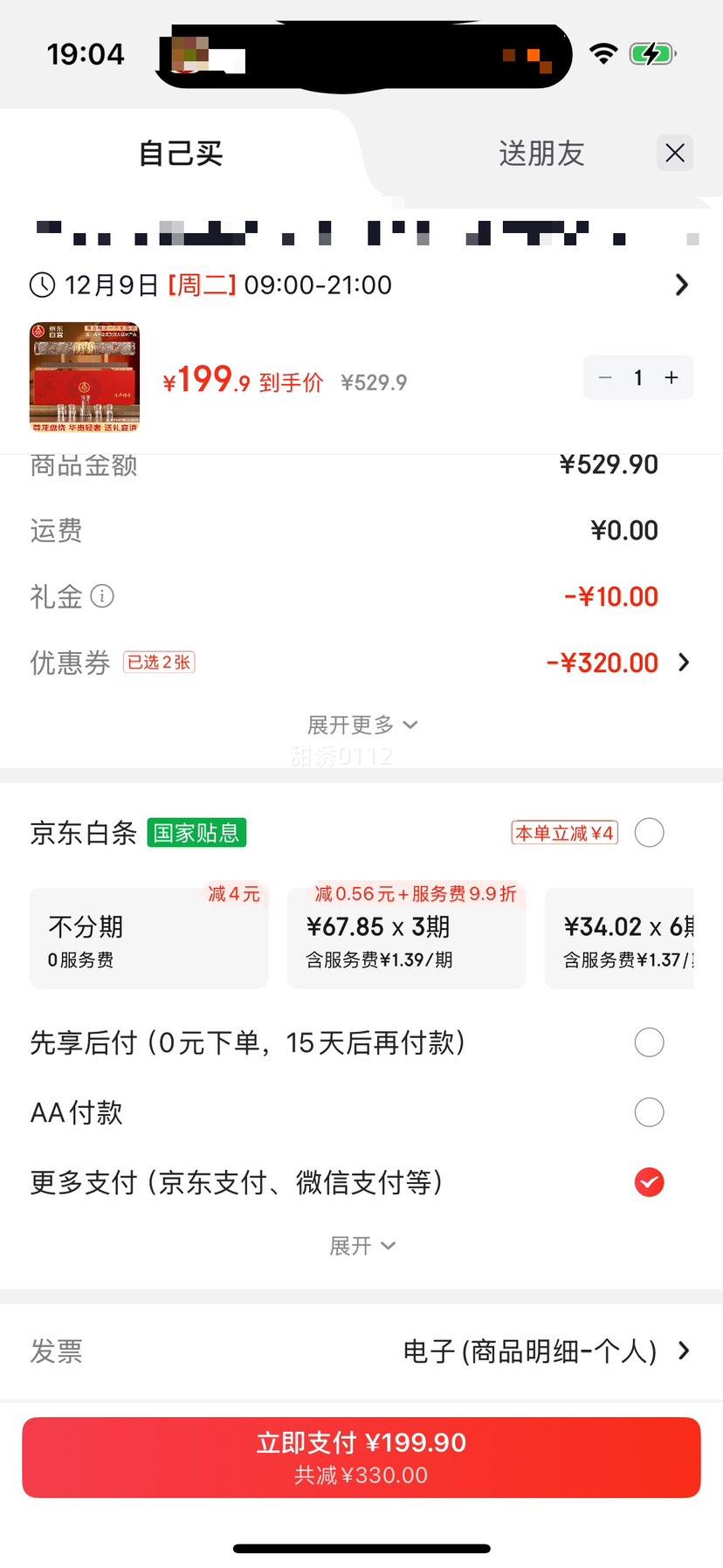Close the checkout sheet
This screenshot has width=723, height=1568.
[x=674, y=154]
